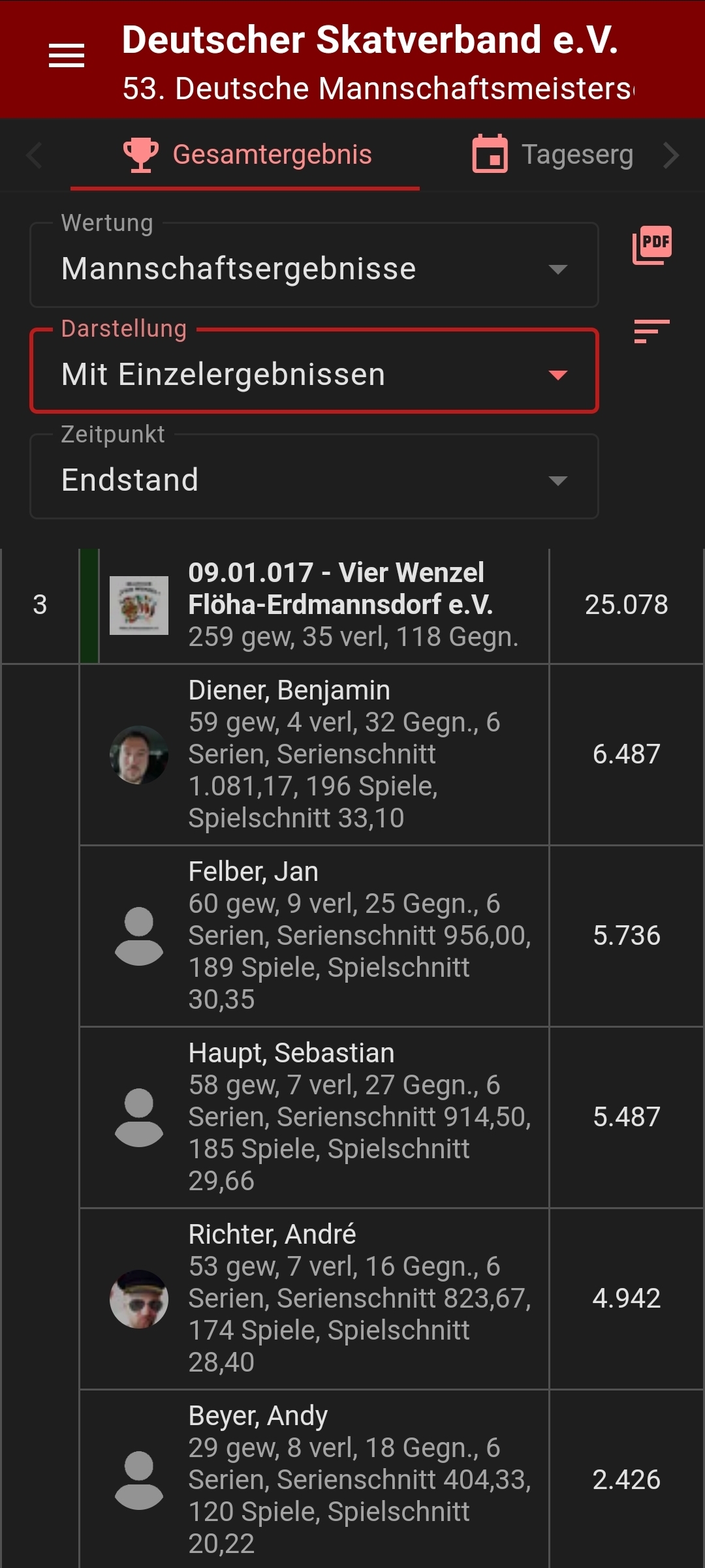The image size is (705, 1568).
Task: Export results as PDF
Action: [x=651, y=245]
